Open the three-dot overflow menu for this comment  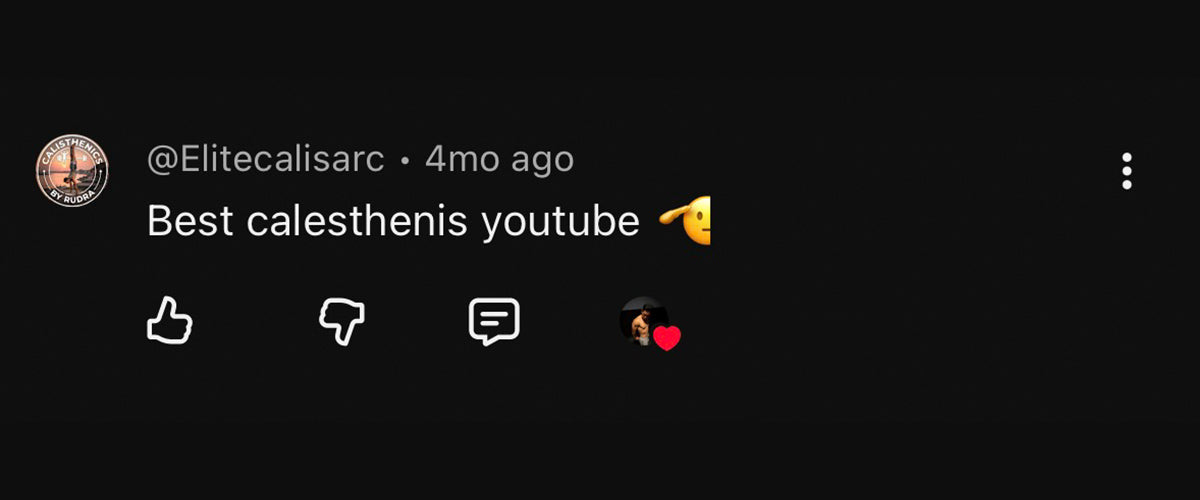pyautogui.click(x=1127, y=172)
